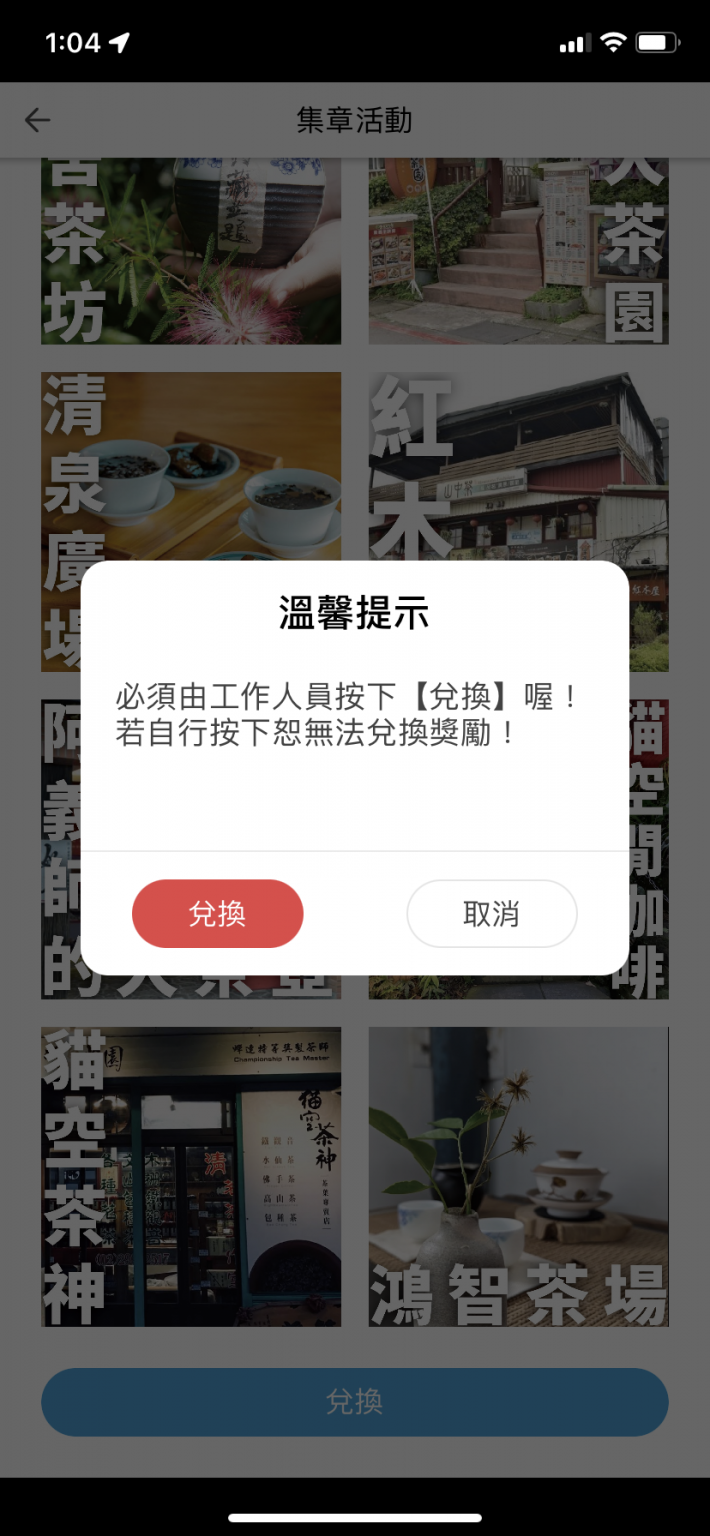710x1536 pixels.
Task: Dismiss the dialog with 取消
Action: [x=491, y=913]
